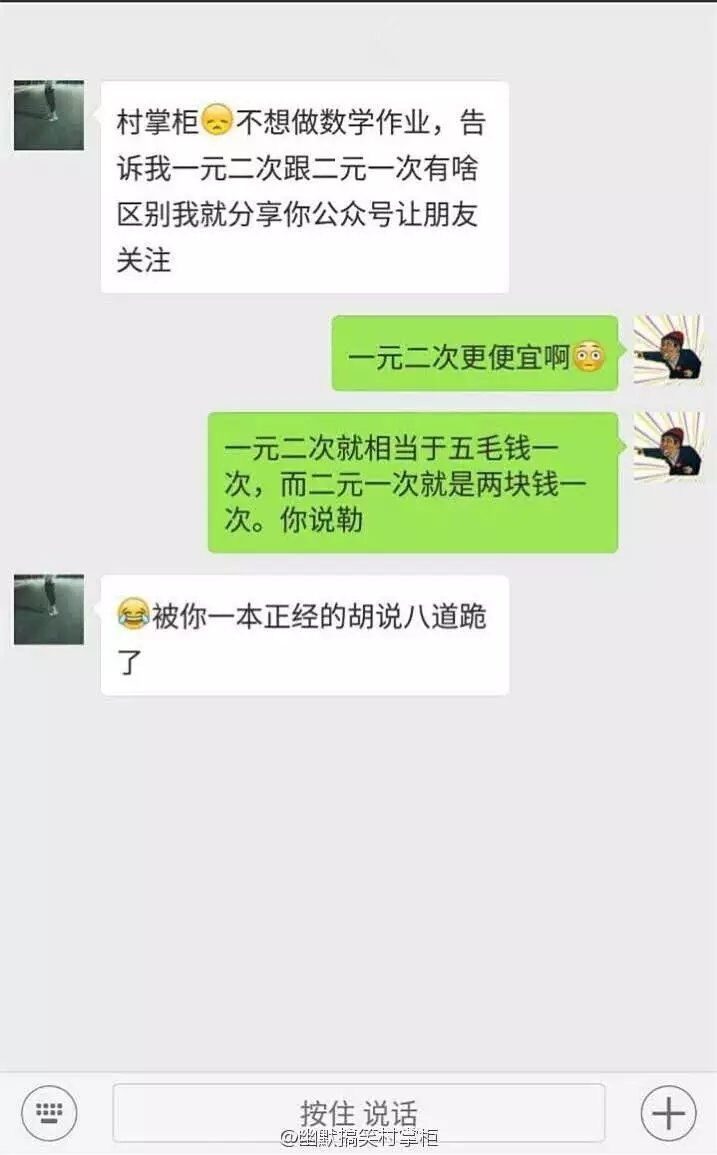Switch to keyboard input mode
The height and width of the screenshot is (1155, 717).
[49, 1112]
